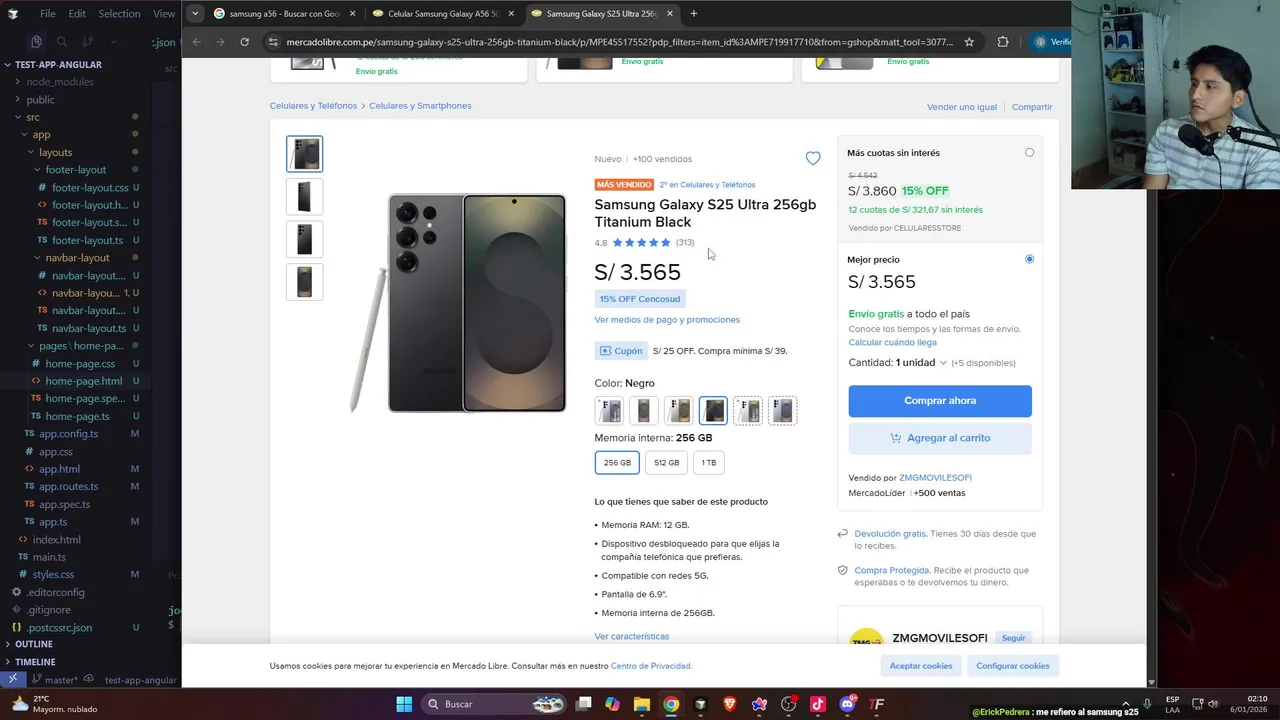Add product with Agregar al carrito
Screen dimensions: 1280x720
coord(939,438)
